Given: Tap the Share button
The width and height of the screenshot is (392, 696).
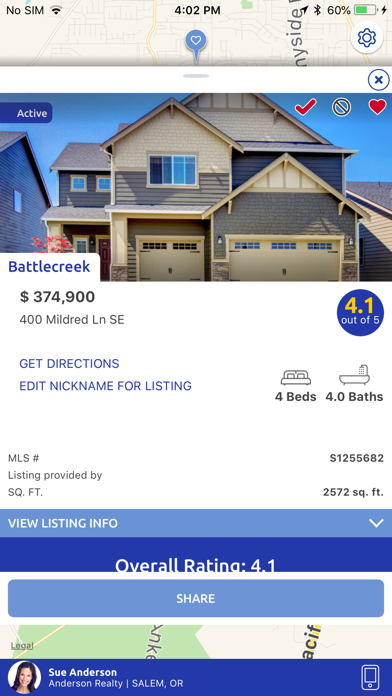Looking at the screenshot, I should [x=196, y=598].
